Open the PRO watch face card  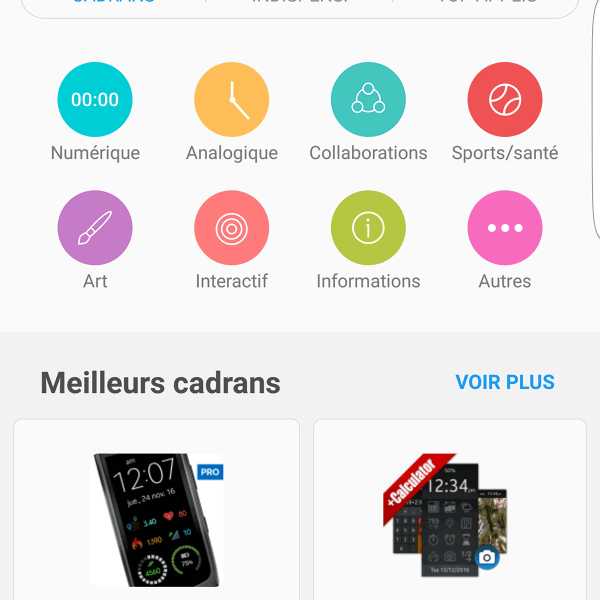click(x=157, y=515)
